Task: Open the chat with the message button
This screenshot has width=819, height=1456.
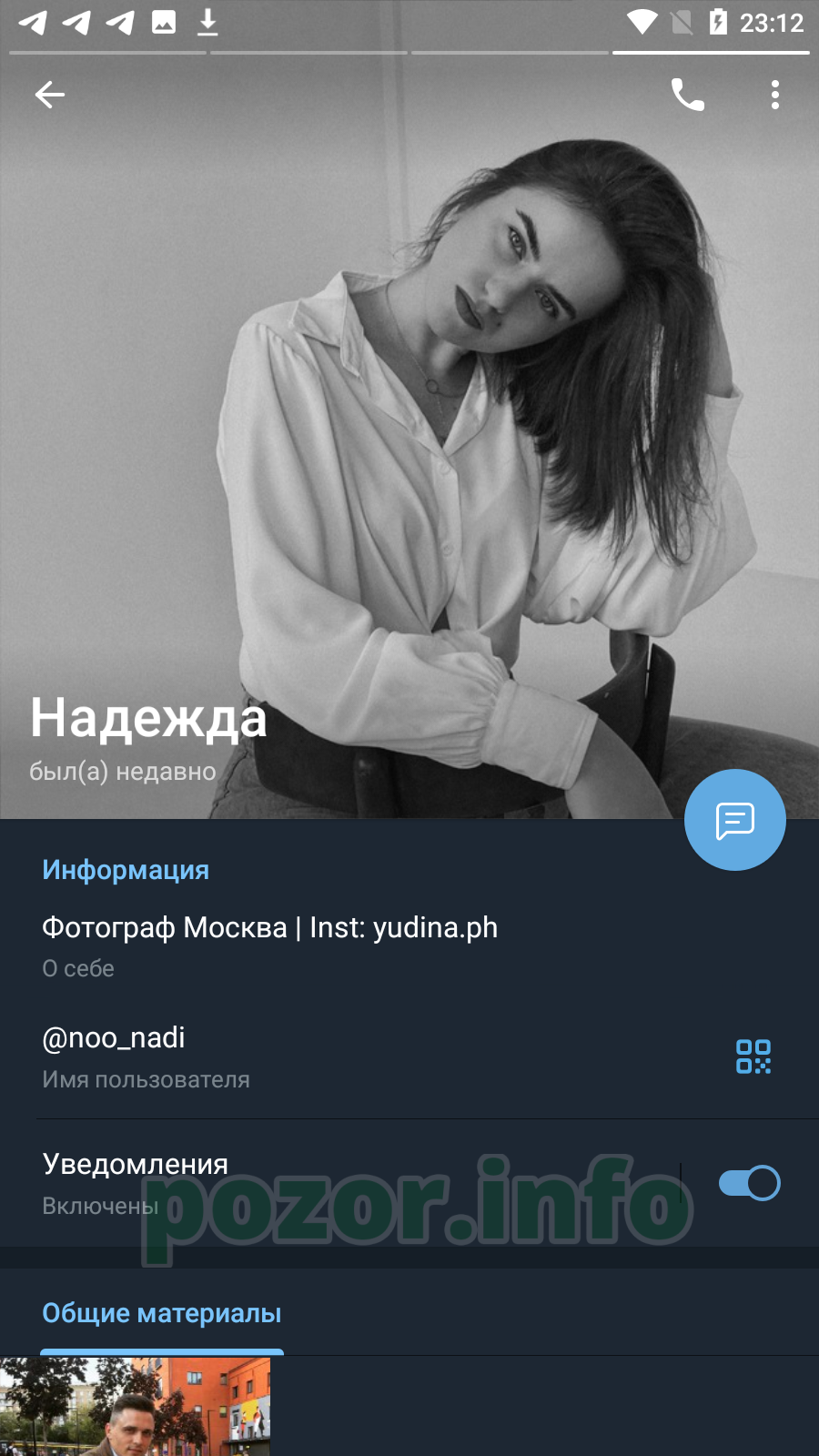Action: [735, 820]
